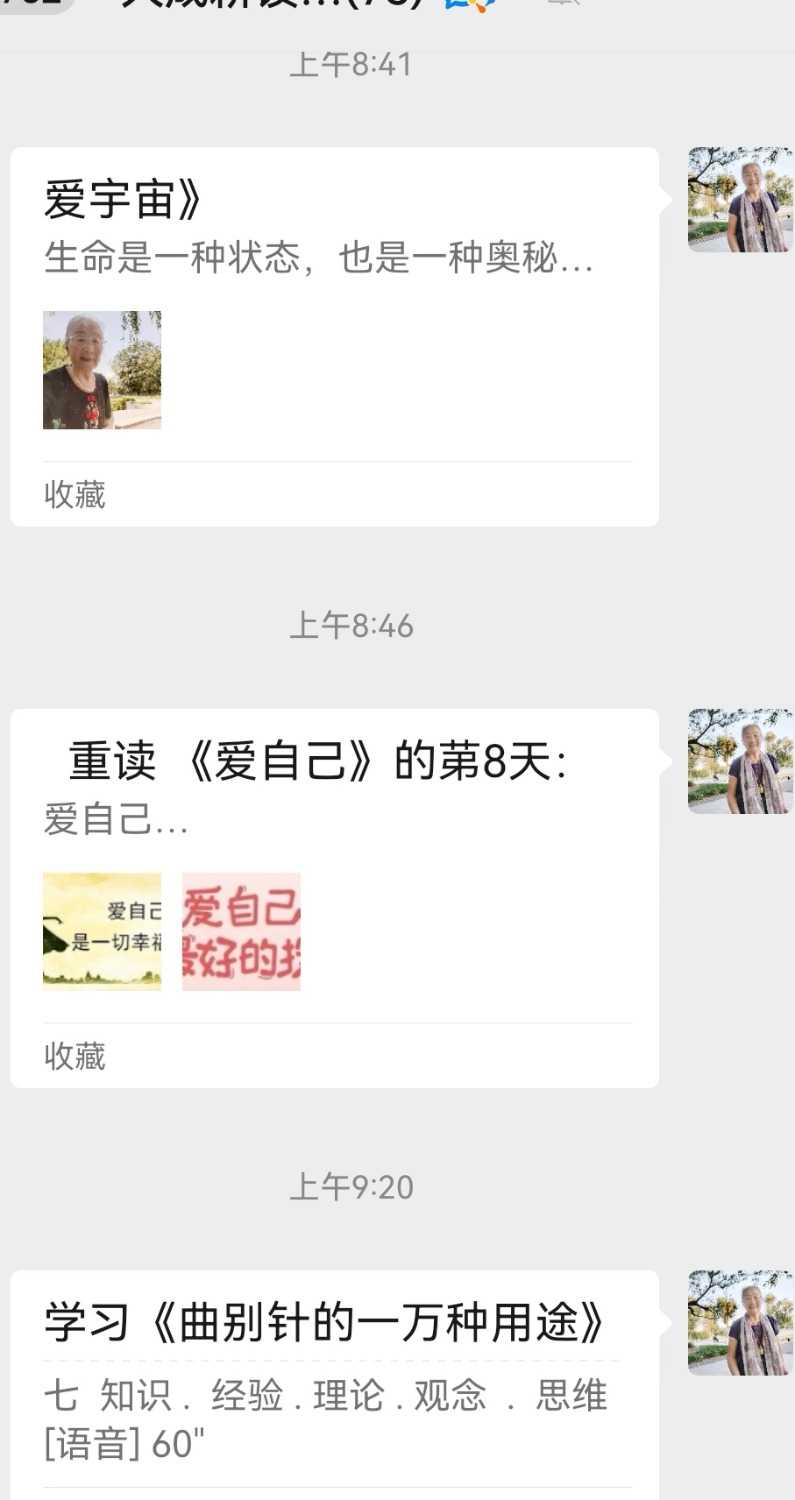Tap 收藏 label on the 爱宇宙 card

(73, 495)
